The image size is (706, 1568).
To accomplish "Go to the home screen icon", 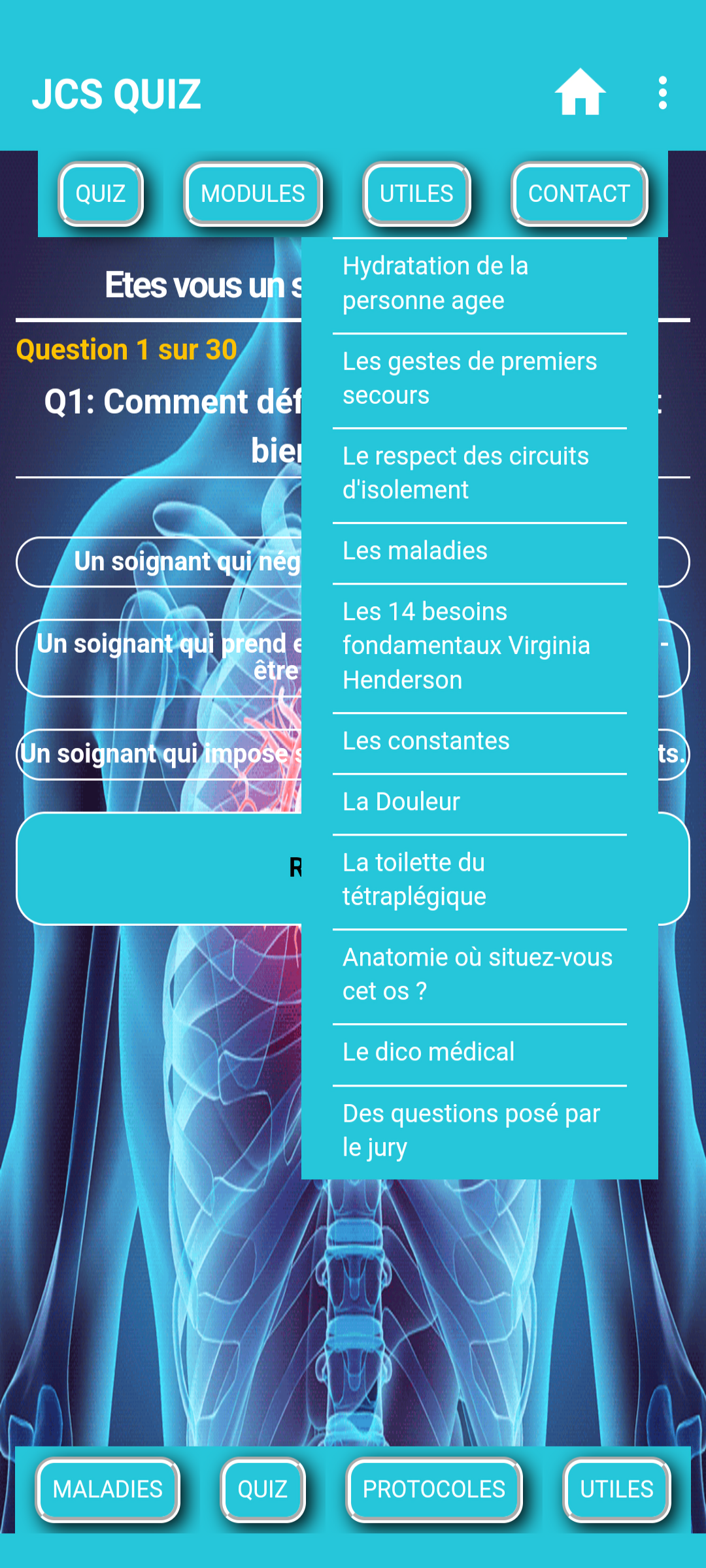I will 580,93.
